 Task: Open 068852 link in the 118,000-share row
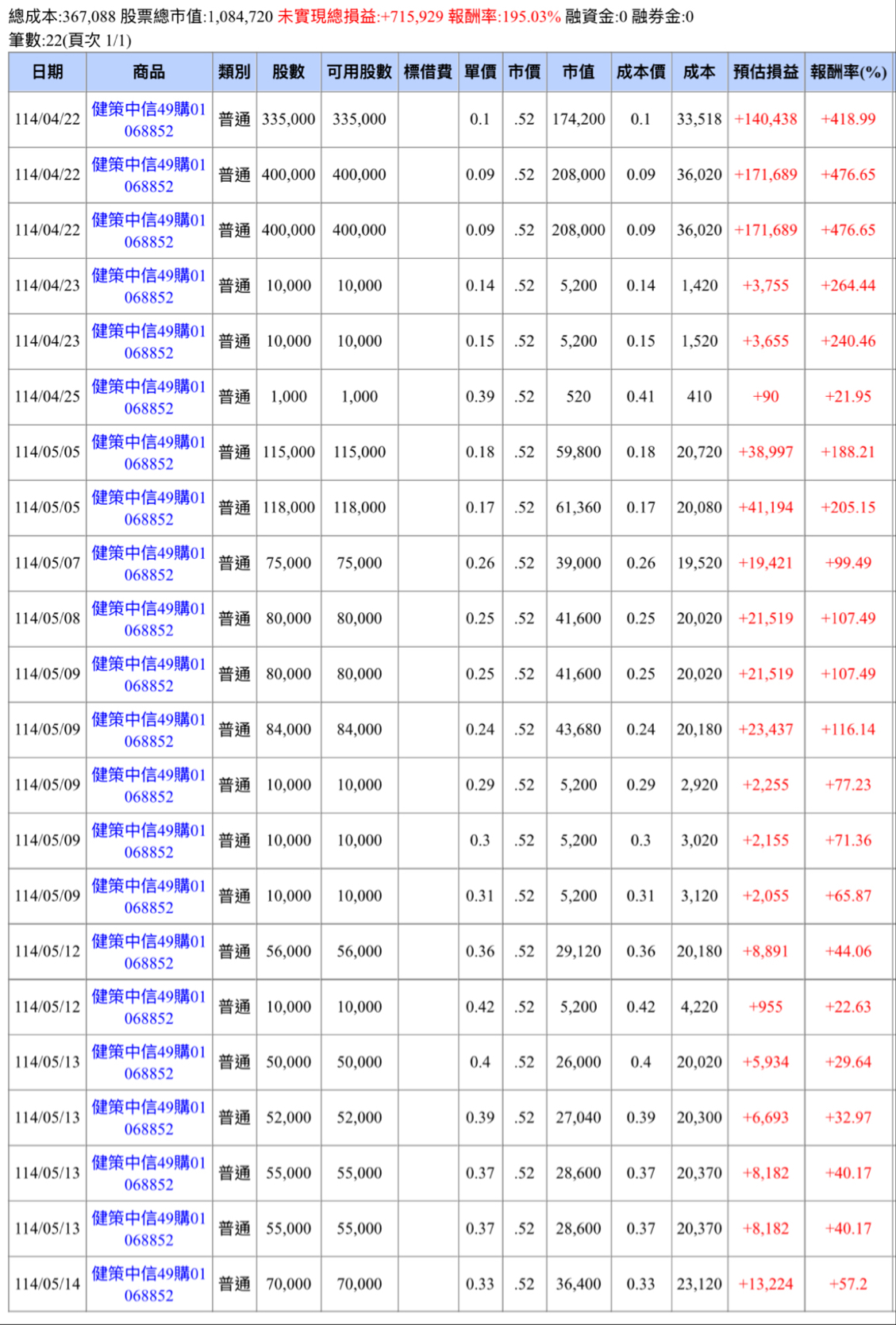[x=148, y=520]
